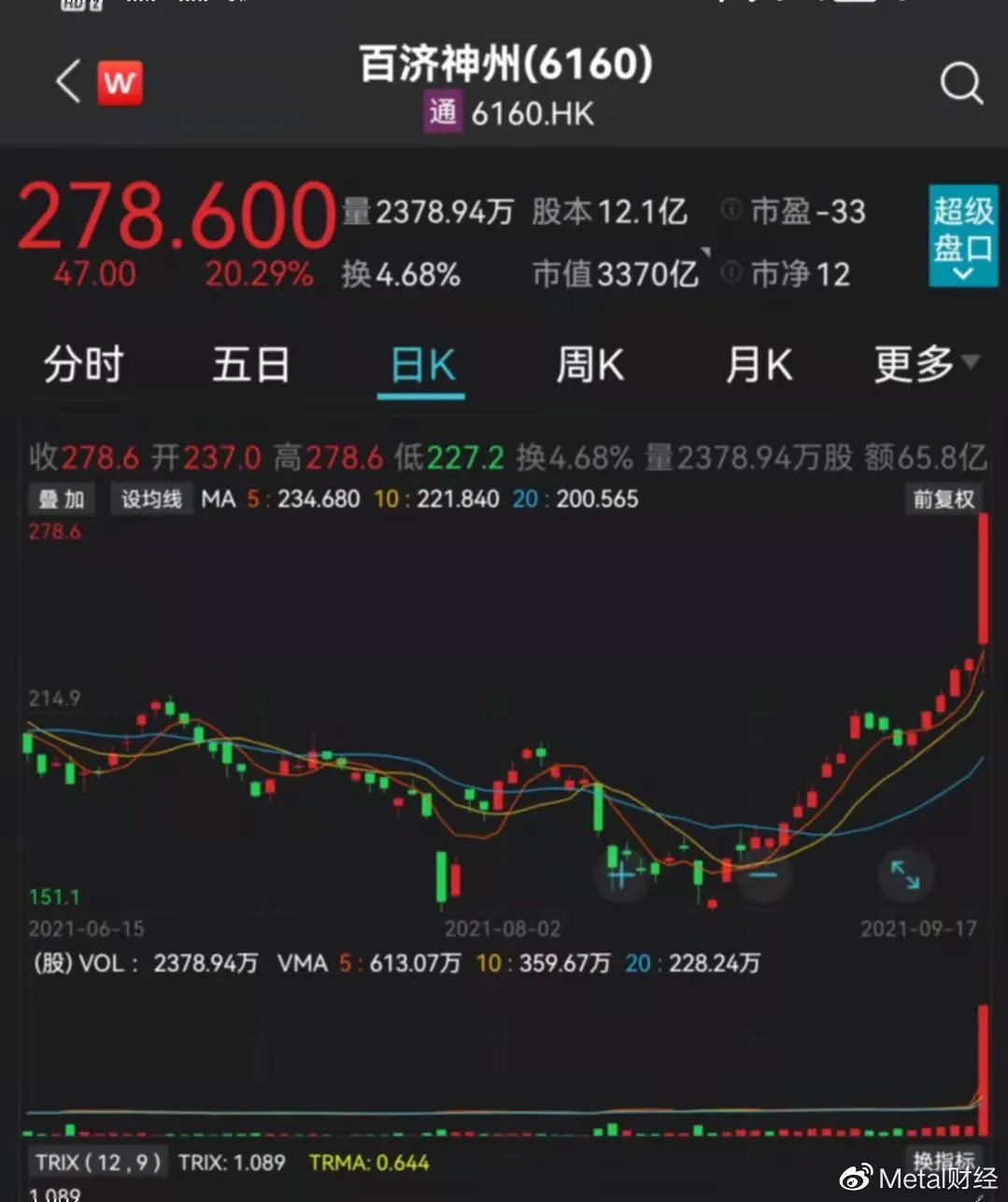Tap the 设均线 MA settings button
This screenshot has height=1202, width=1008.
point(152,499)
